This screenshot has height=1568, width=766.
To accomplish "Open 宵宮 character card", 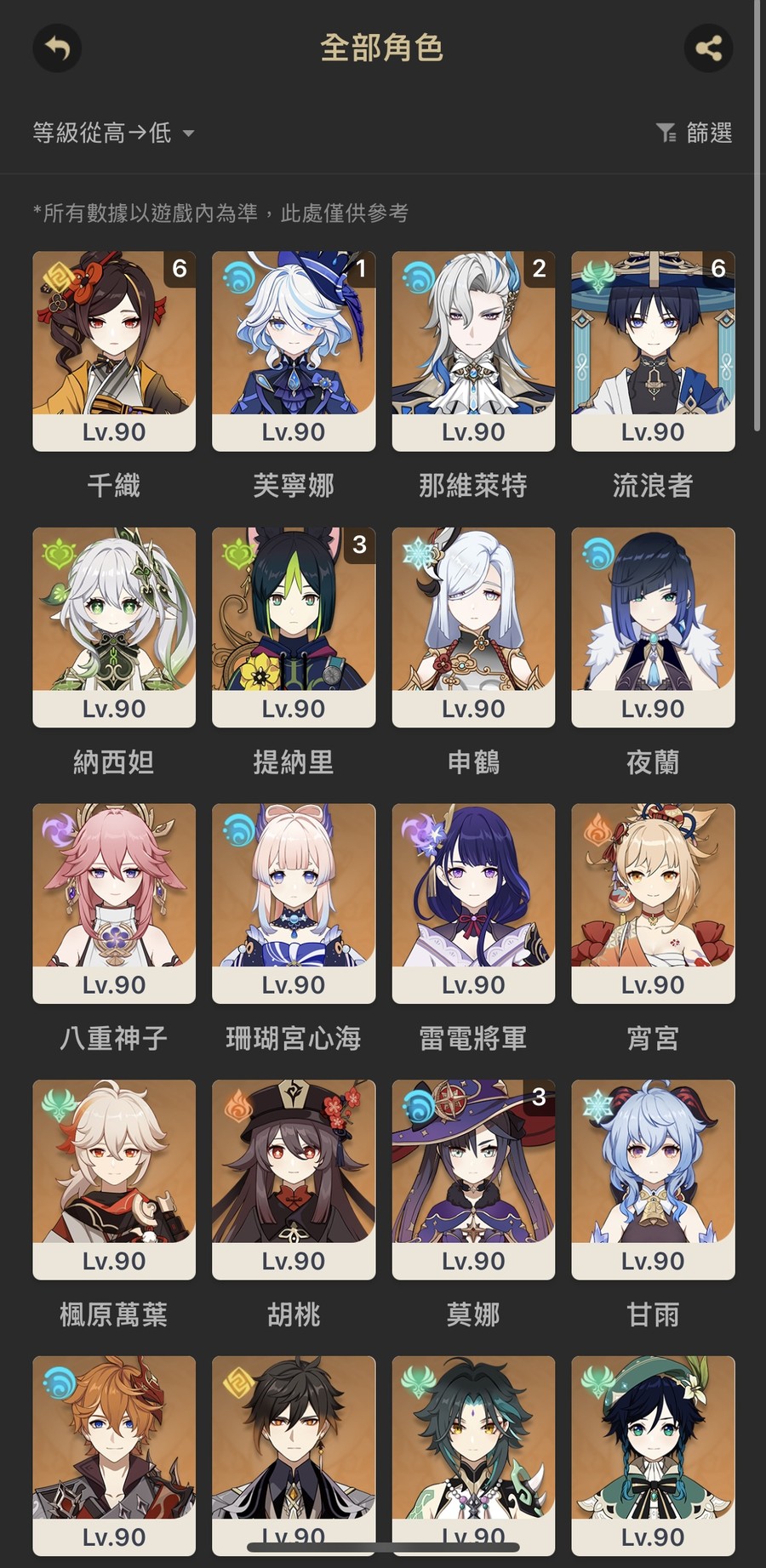I will [x=653, y=903].
